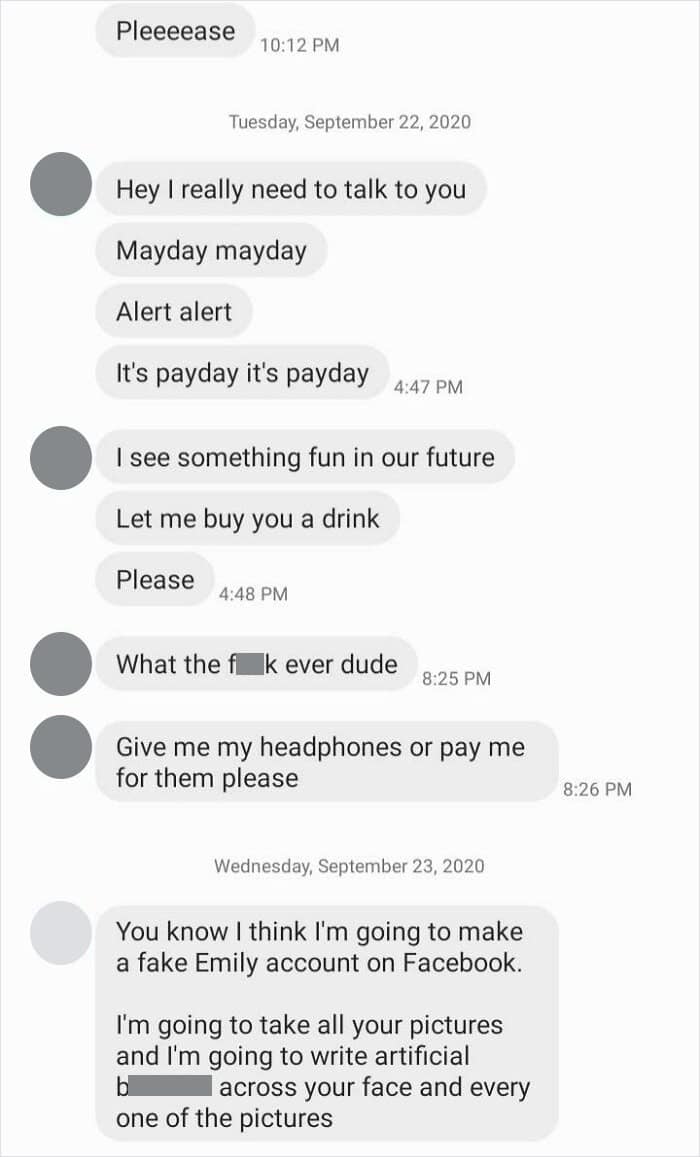Open sender avatar beside "Hey I really need to talk"

pyautogui.click(x=62, y=184)
